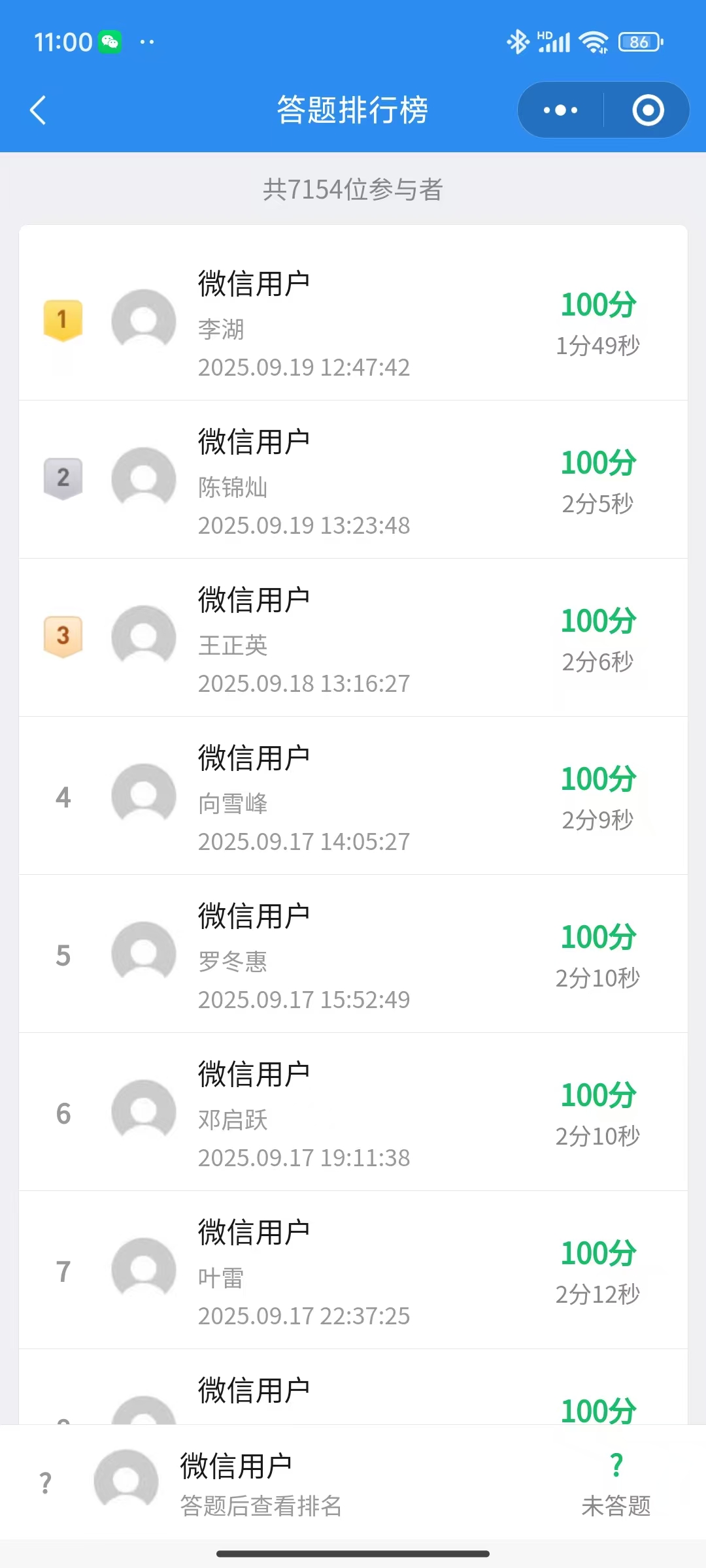Open the mini program more options menu
706x1568 pixels.
tap(560, 110)
